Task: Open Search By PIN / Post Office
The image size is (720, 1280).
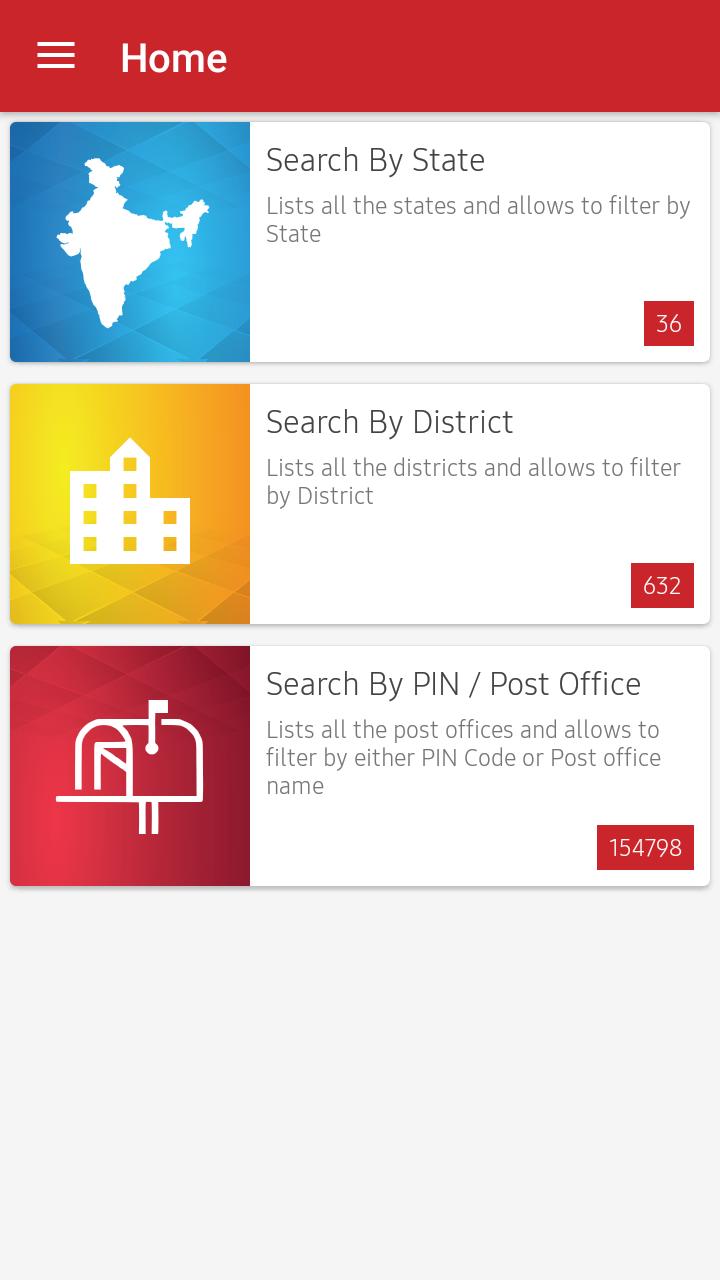Action: (x=453, y=684)
